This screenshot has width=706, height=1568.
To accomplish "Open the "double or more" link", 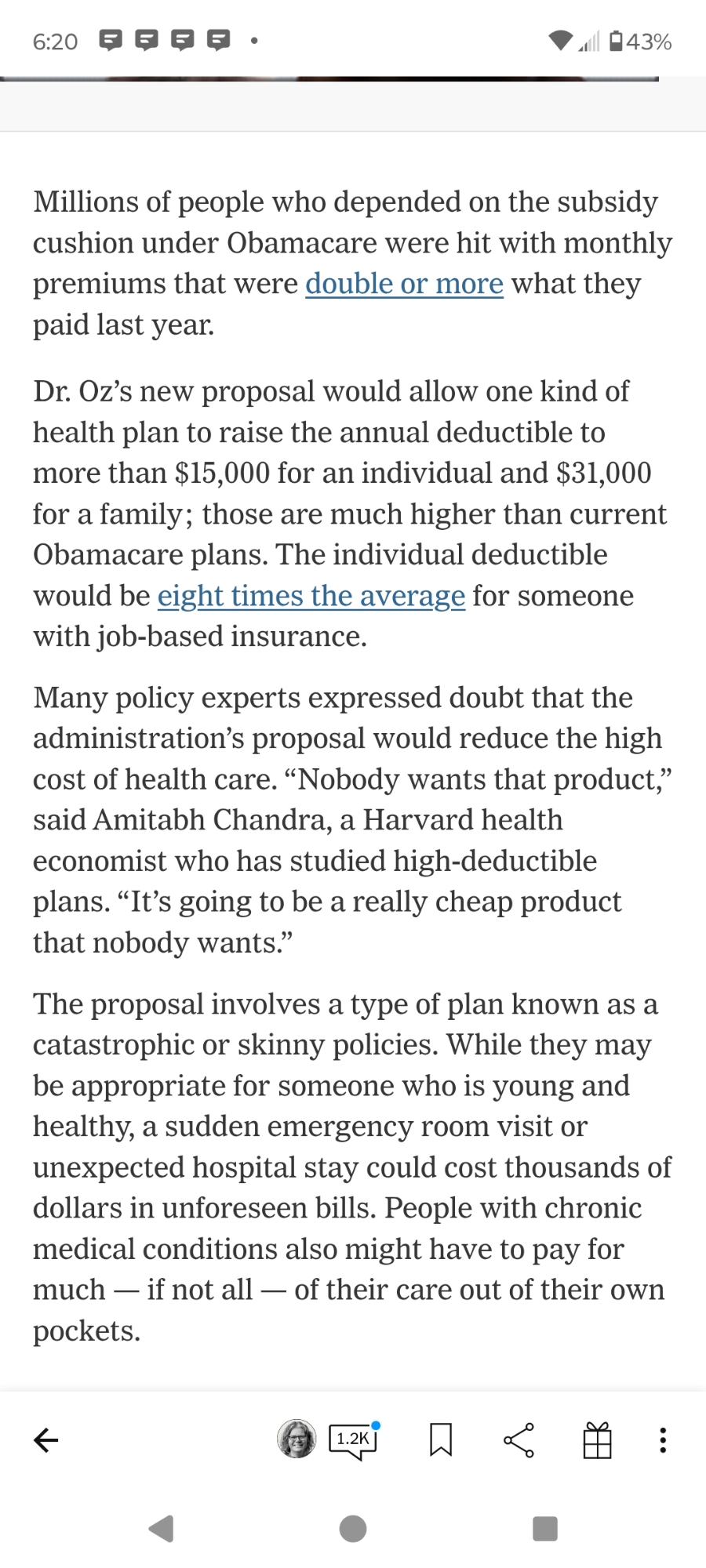I will [404, 284].
